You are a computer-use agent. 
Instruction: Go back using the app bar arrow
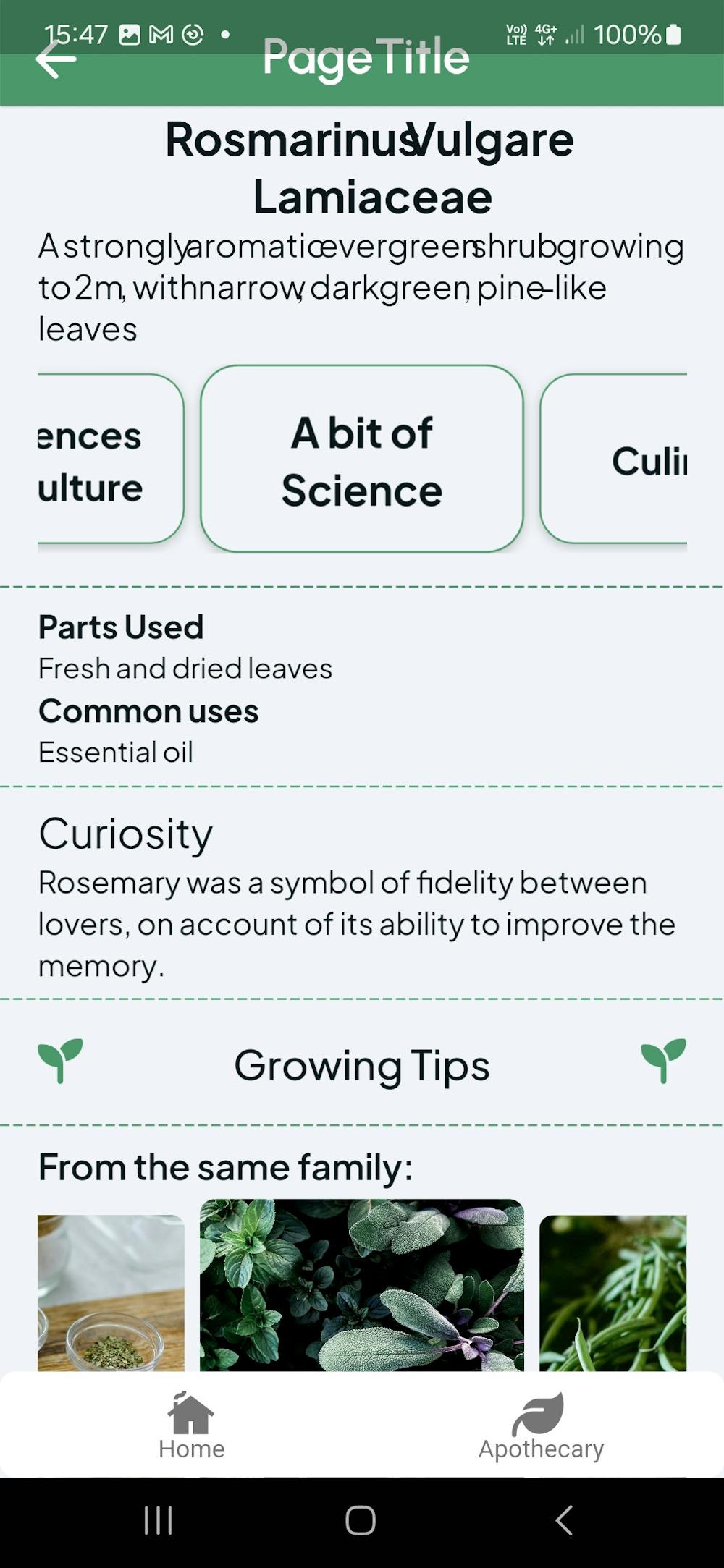click(x=56, y=60)
